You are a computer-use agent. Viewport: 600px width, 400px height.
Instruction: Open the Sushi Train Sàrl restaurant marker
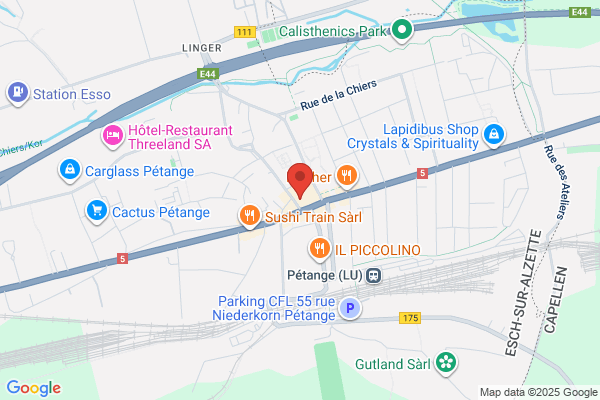(x=250, y=216)
